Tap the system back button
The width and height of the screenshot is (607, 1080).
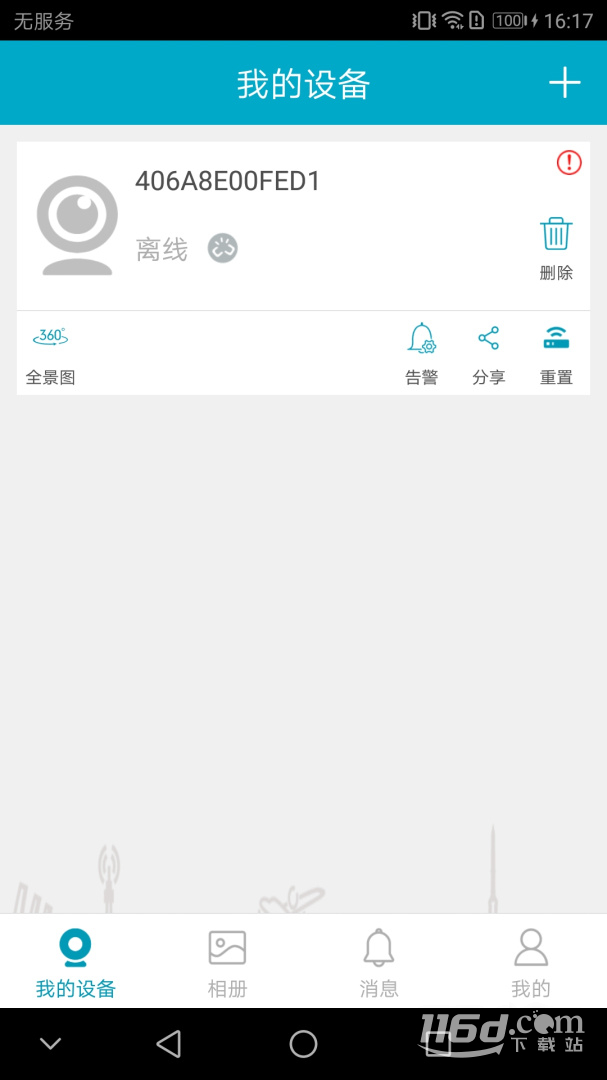tap(169, 1043)
